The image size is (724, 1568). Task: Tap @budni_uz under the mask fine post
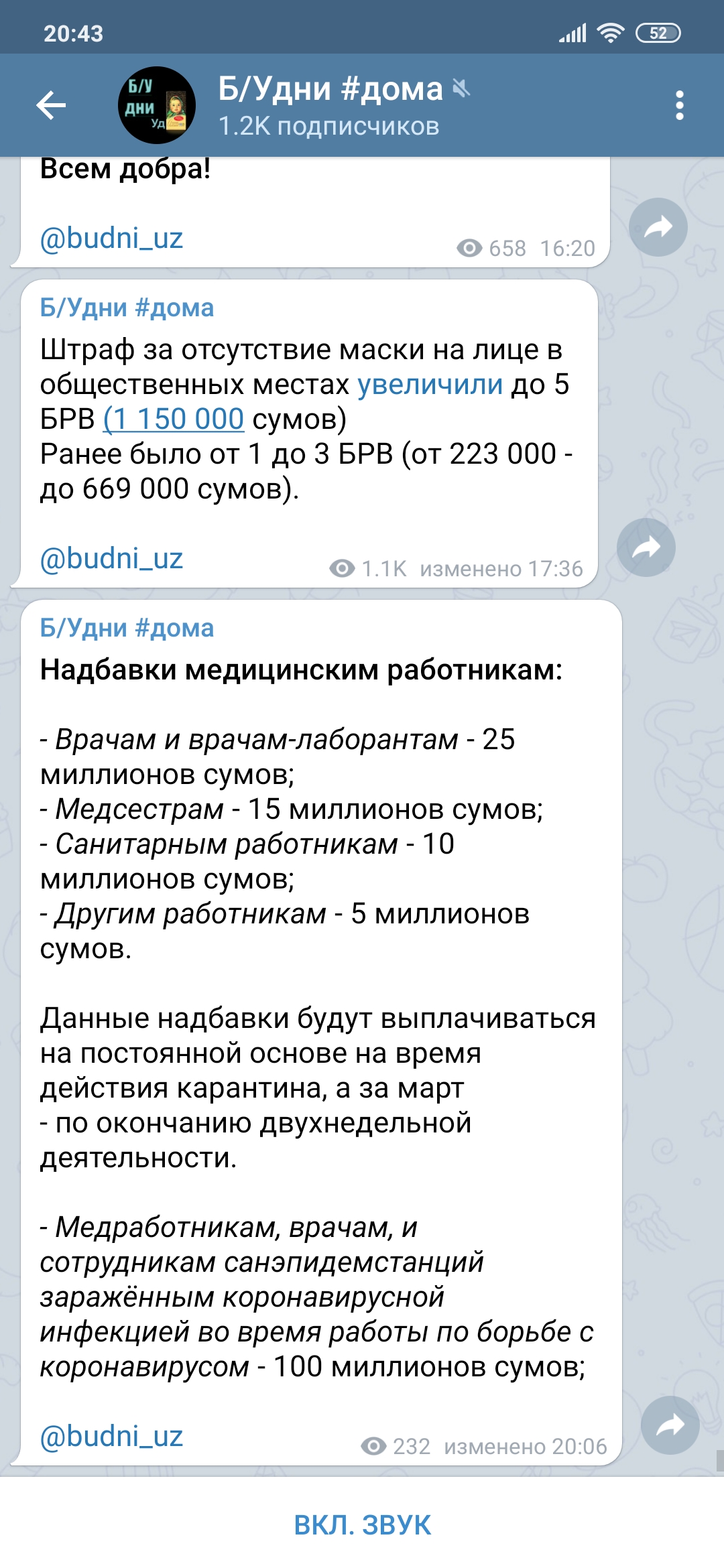[x=111, y=559]
